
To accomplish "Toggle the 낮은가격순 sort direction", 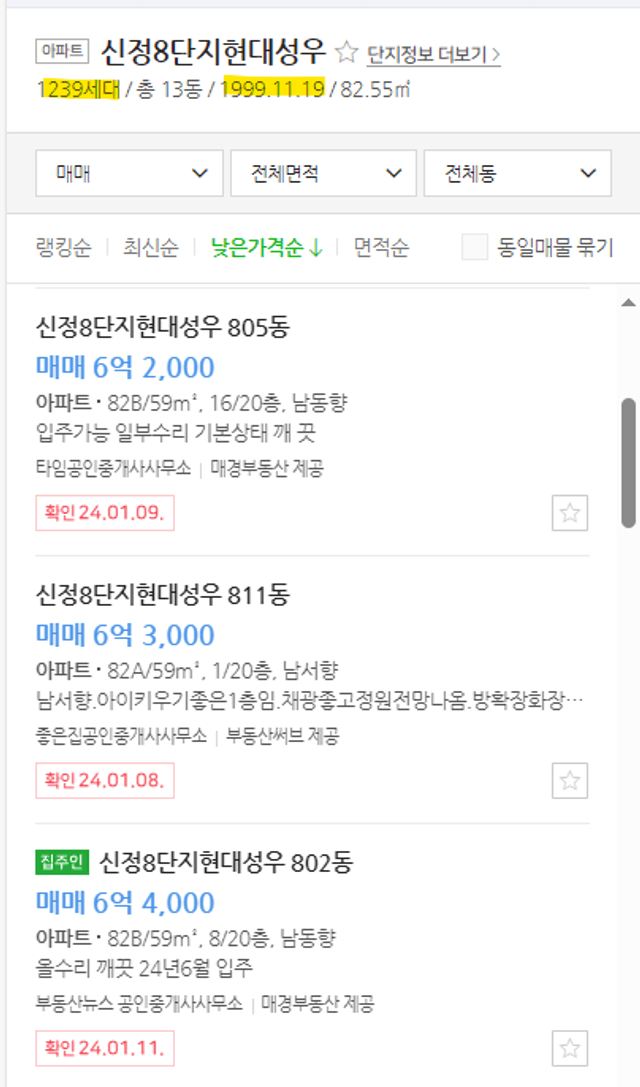I will click(267, 247).
